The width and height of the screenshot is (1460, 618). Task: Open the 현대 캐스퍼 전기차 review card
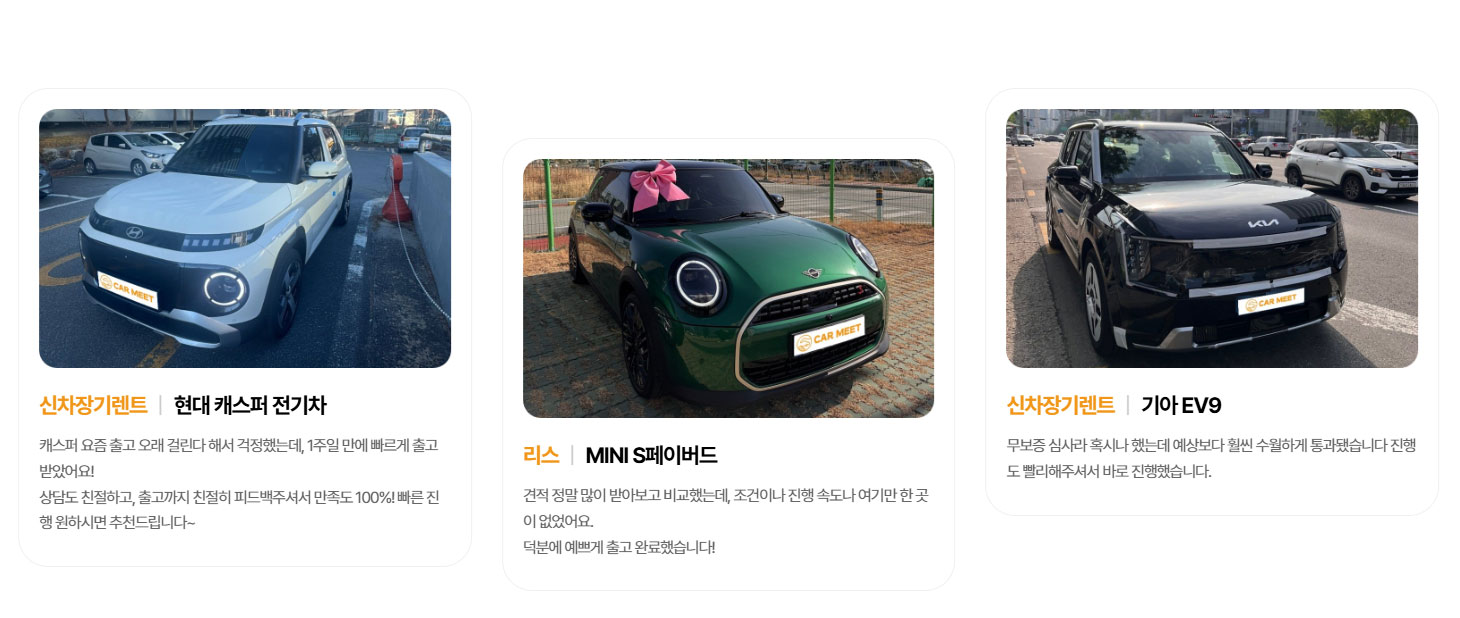click(245, 328)
